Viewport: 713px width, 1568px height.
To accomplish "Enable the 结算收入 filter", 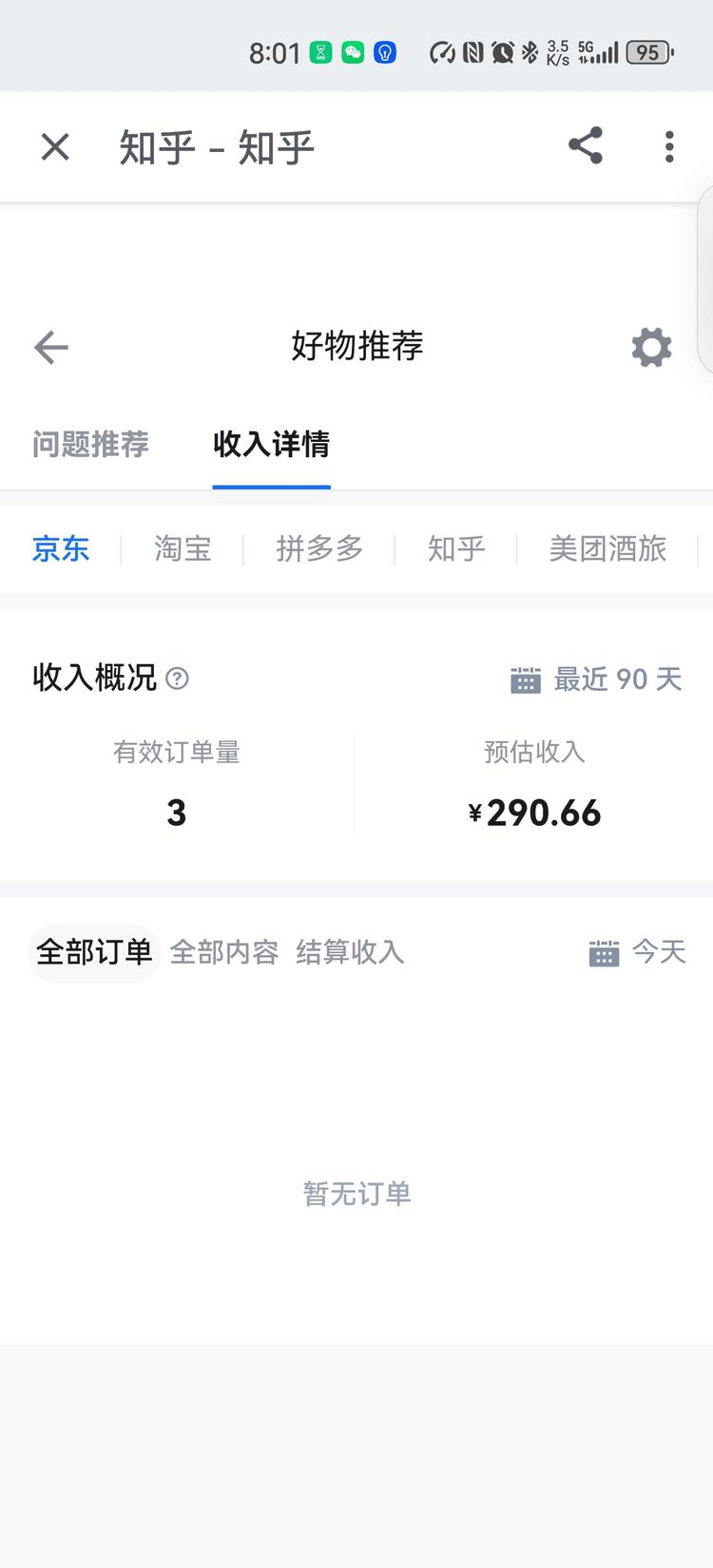I will click(350, 952).
